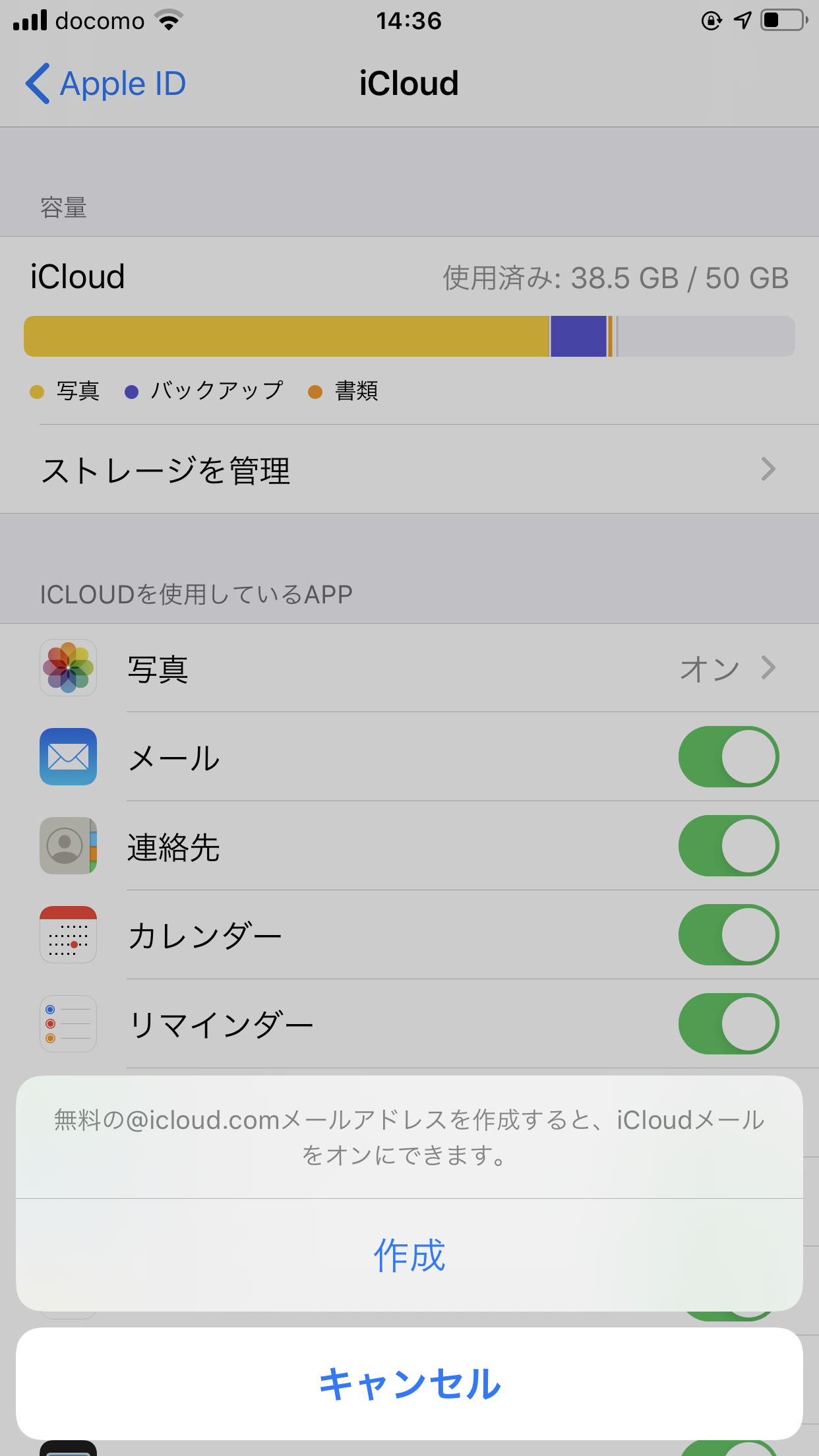Dismiss the sheet with キャンセル
This screenshot has height=1456, width=819.
click(x=409, y=1383)
